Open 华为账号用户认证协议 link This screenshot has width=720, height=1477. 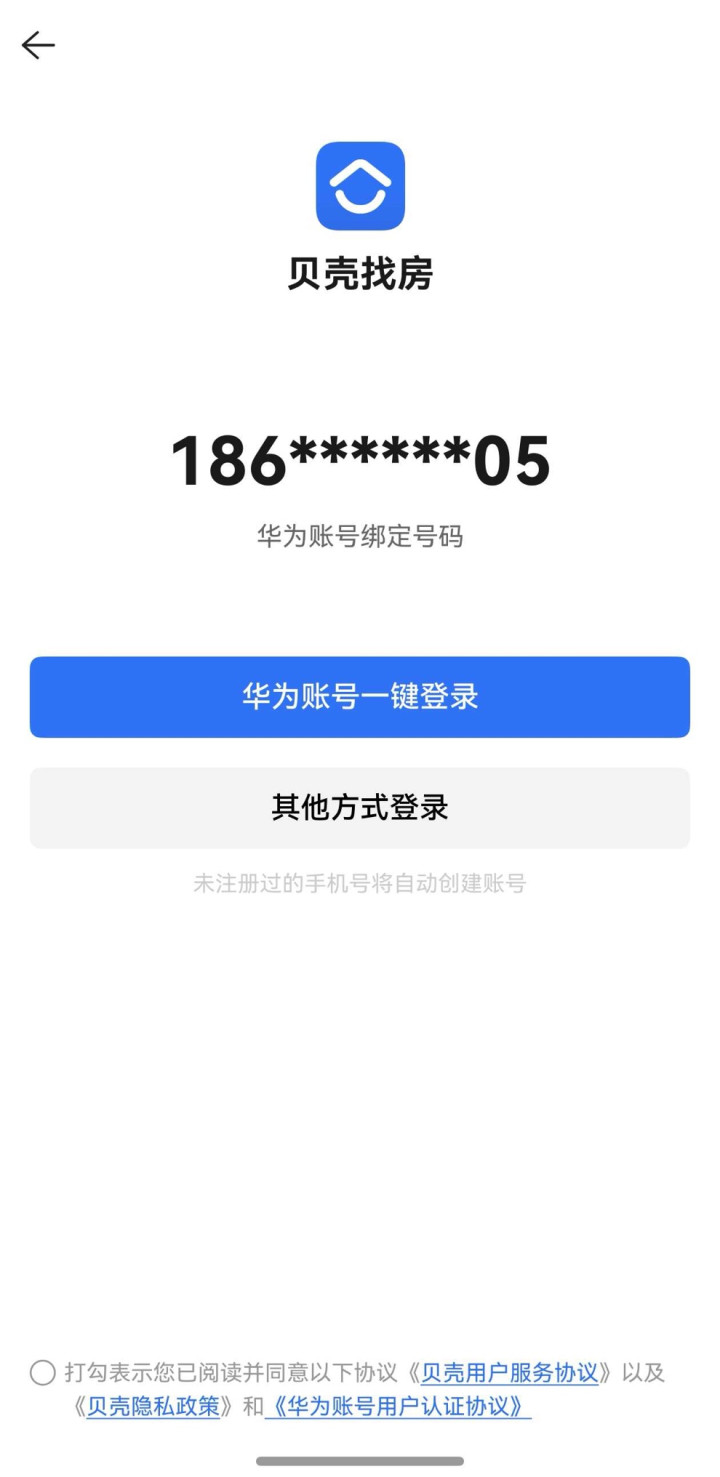tap(398, 1406)
